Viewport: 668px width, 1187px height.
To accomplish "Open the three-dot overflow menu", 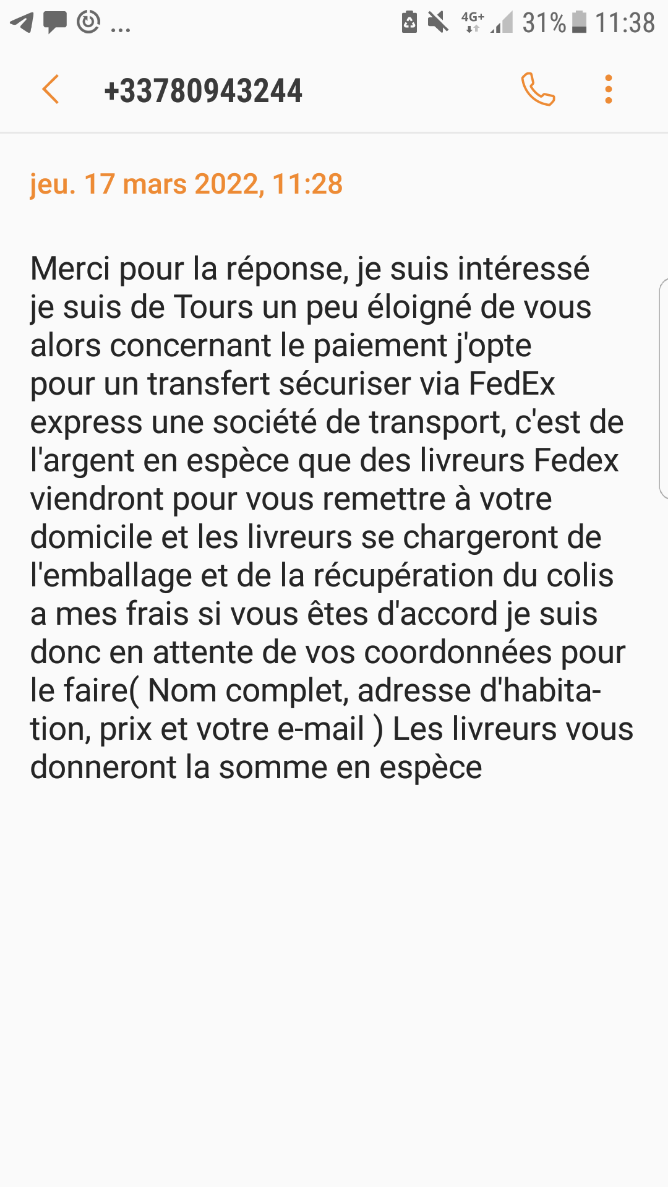I will (x=609, y=90).
